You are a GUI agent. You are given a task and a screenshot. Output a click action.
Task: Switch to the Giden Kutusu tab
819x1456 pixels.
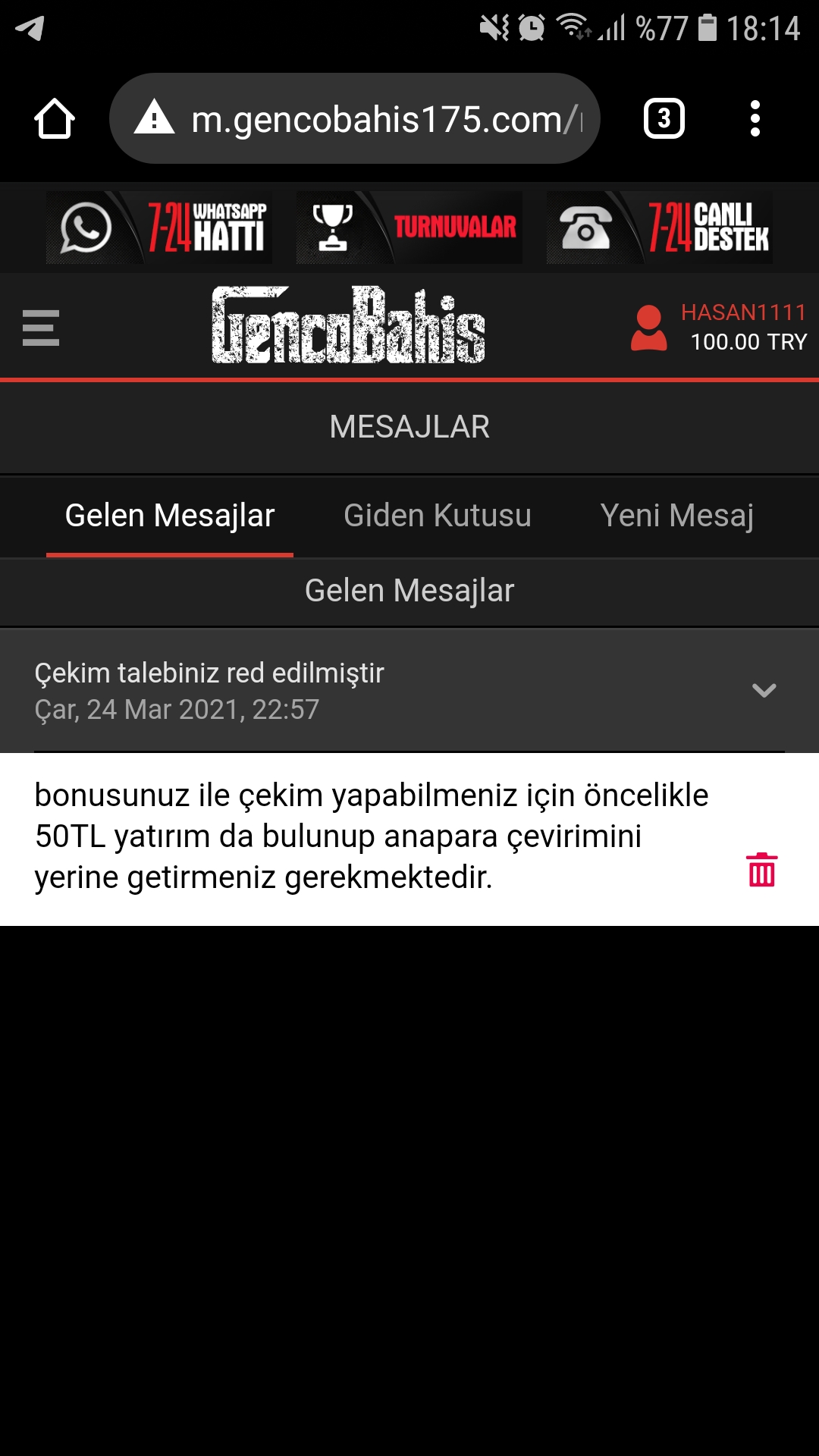(x=438, y=516)
